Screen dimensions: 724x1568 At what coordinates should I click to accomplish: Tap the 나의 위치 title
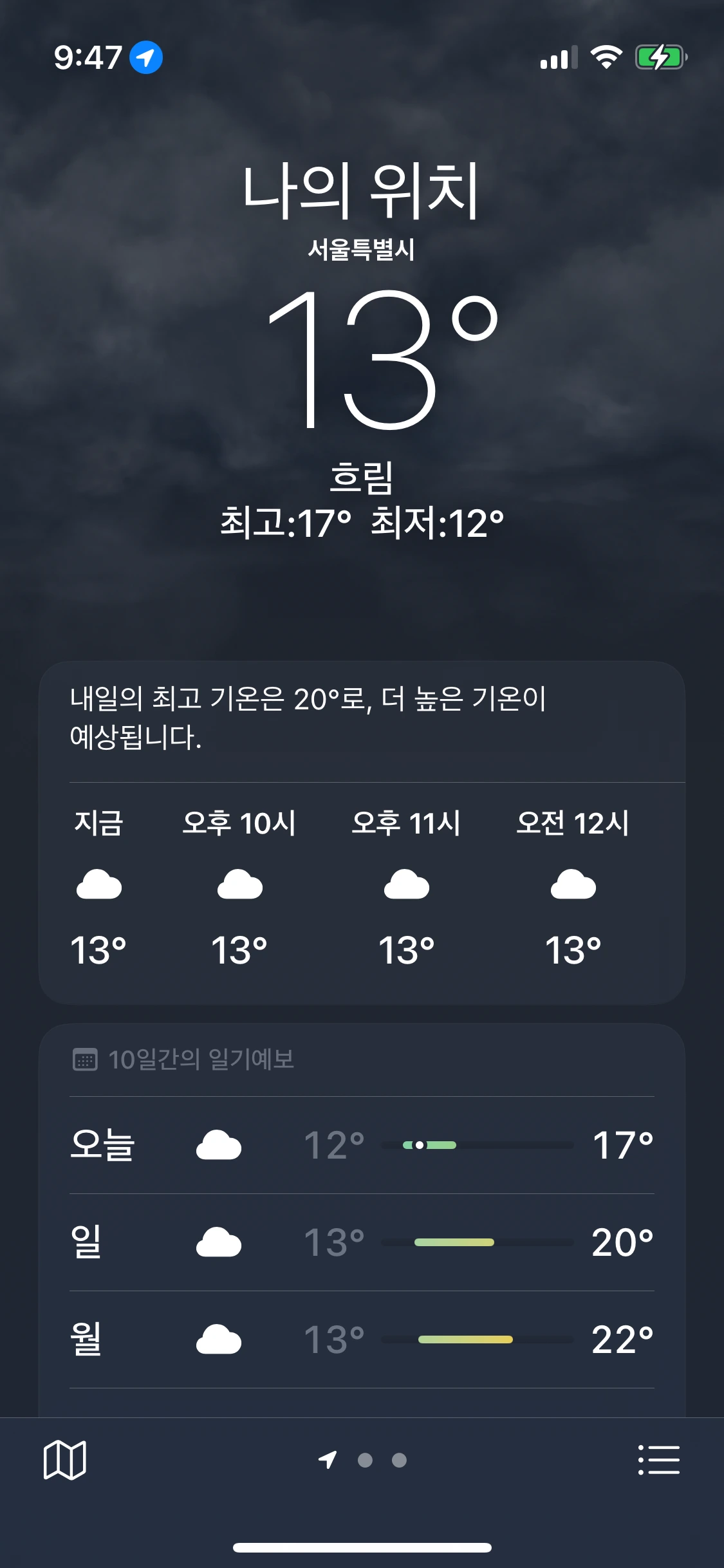click(362, 190)
